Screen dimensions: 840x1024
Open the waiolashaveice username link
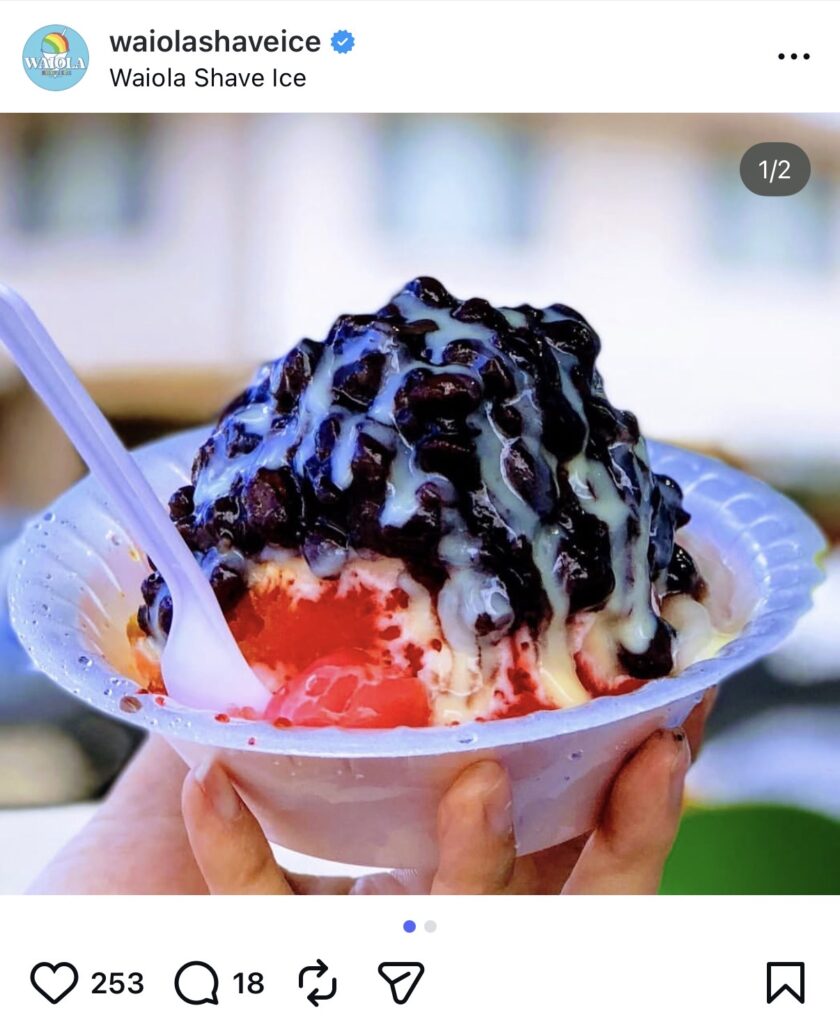[x=215, y=42]
